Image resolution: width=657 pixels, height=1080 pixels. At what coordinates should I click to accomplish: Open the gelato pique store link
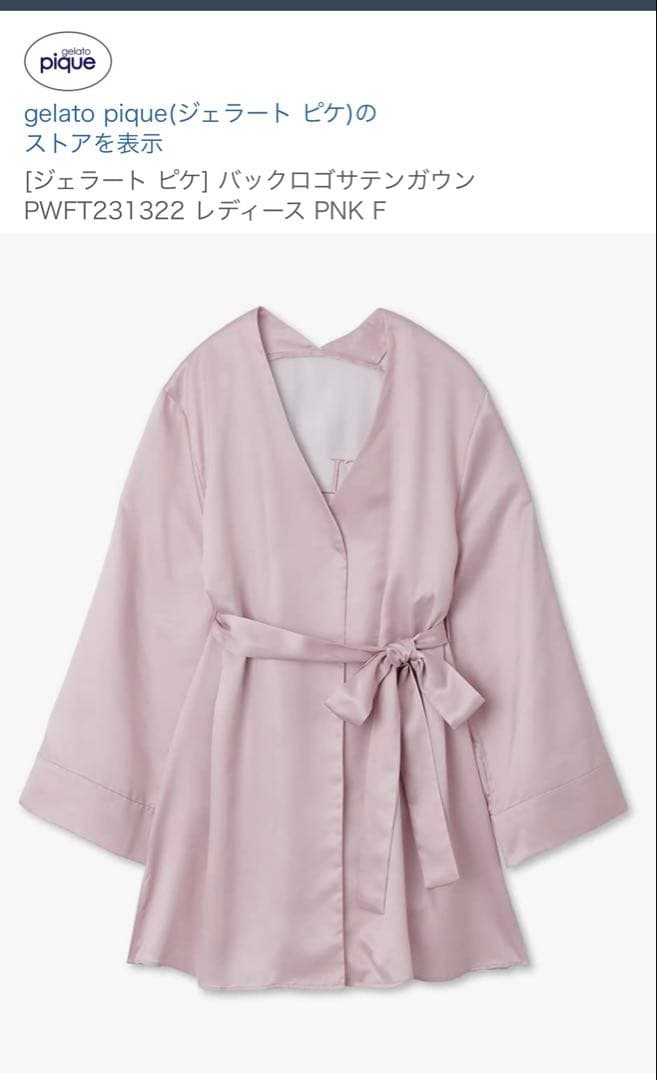pyautogui.click(x=200, y=128)
